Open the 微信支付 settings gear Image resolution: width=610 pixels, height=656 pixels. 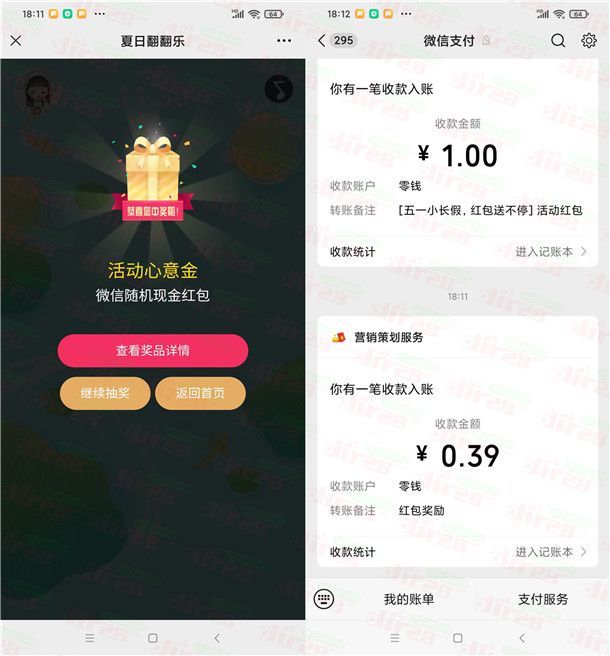[589, 41]
